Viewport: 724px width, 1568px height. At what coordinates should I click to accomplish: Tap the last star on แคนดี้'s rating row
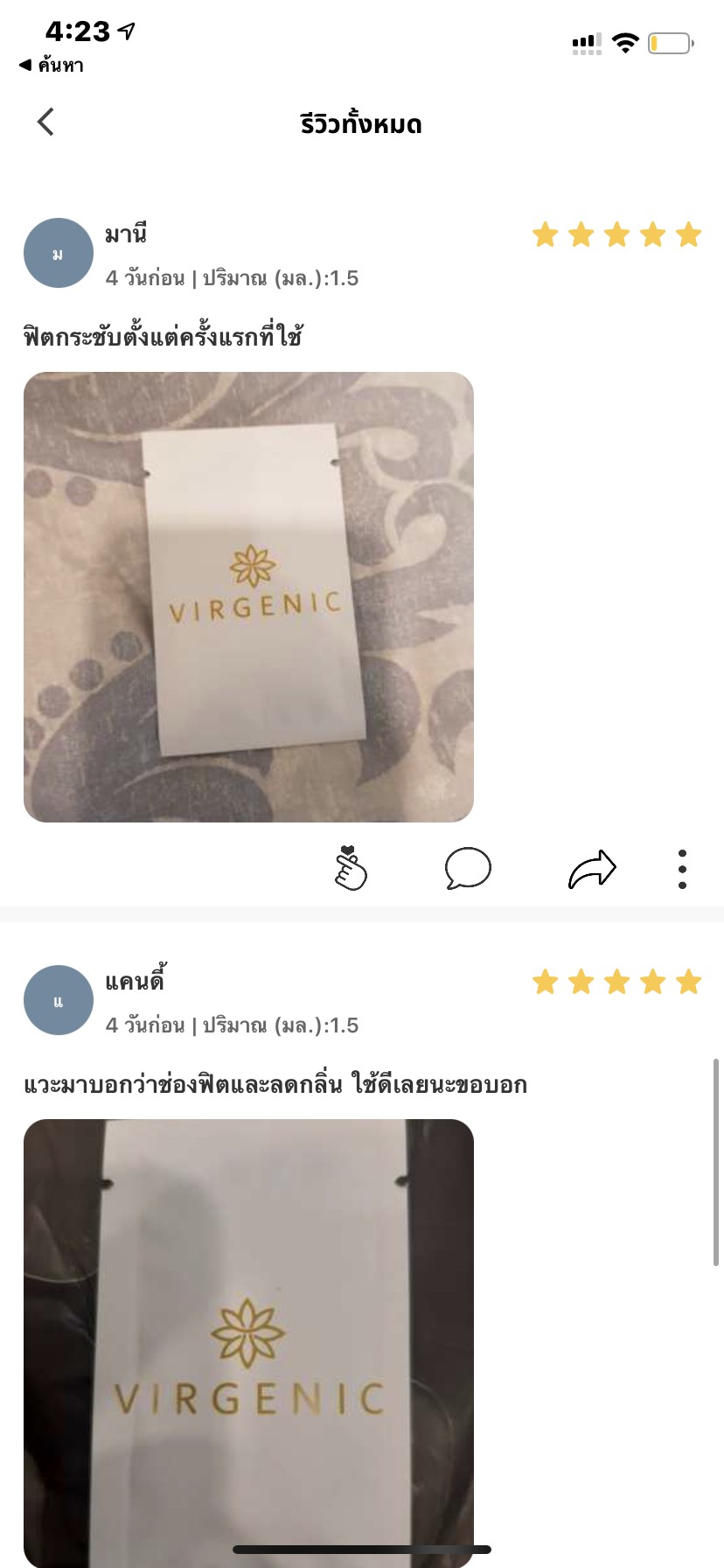click(687, 982)
